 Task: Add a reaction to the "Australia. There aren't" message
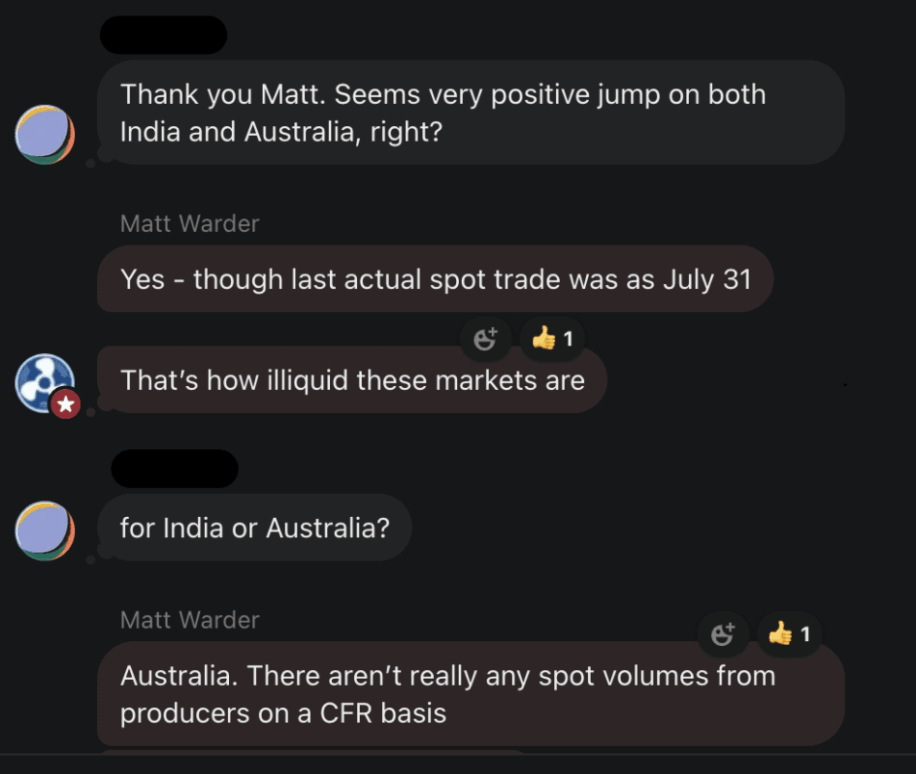[x=722, y=634]
